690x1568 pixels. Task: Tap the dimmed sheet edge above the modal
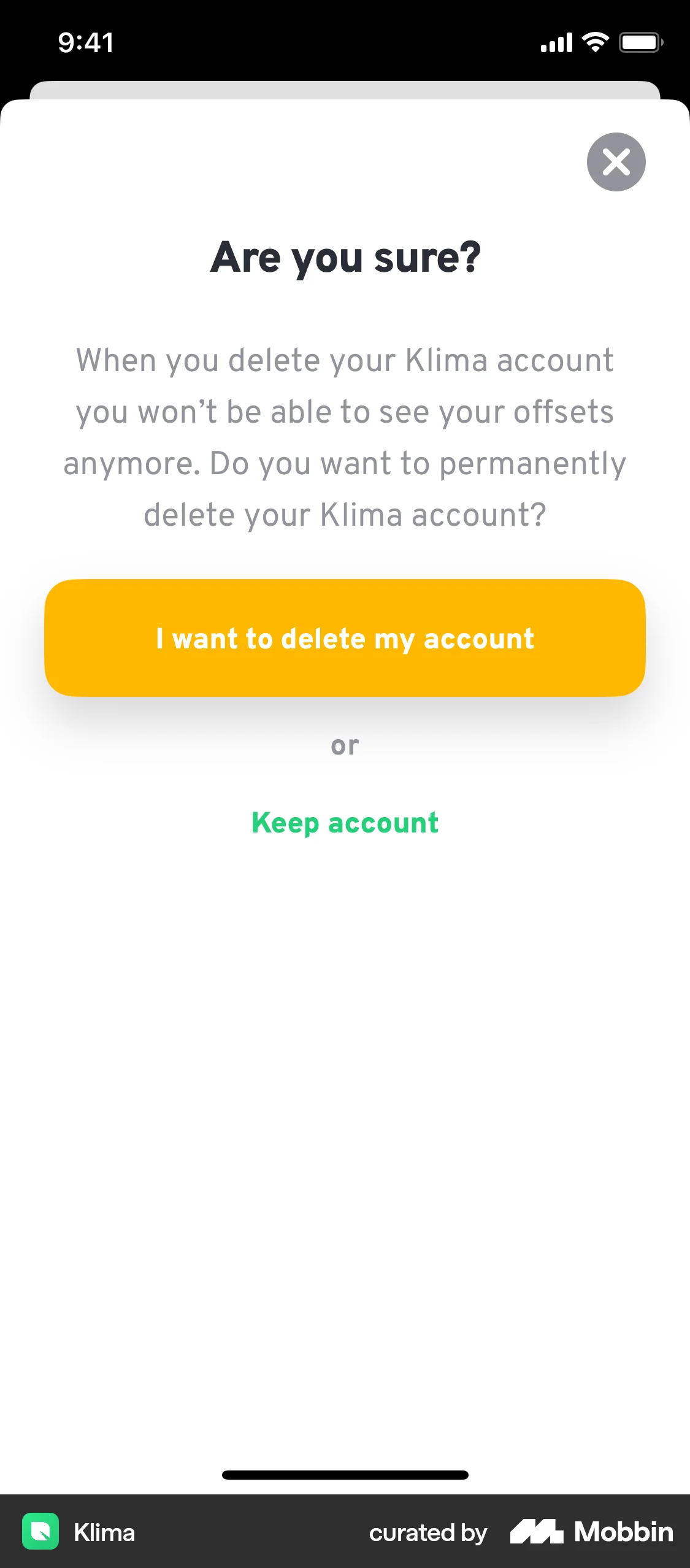click(x=345, y=92)
